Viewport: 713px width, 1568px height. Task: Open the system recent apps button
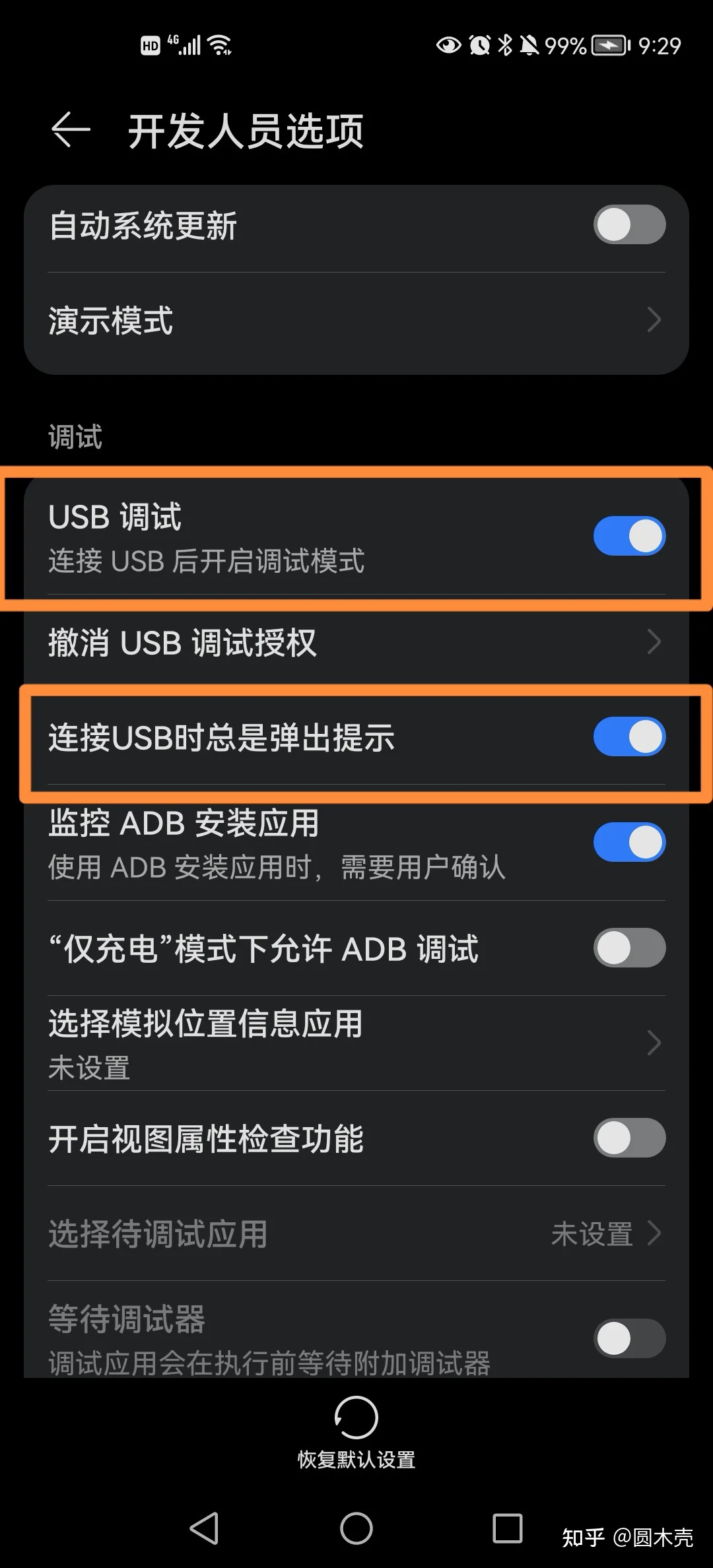(x=507, y=1528)
